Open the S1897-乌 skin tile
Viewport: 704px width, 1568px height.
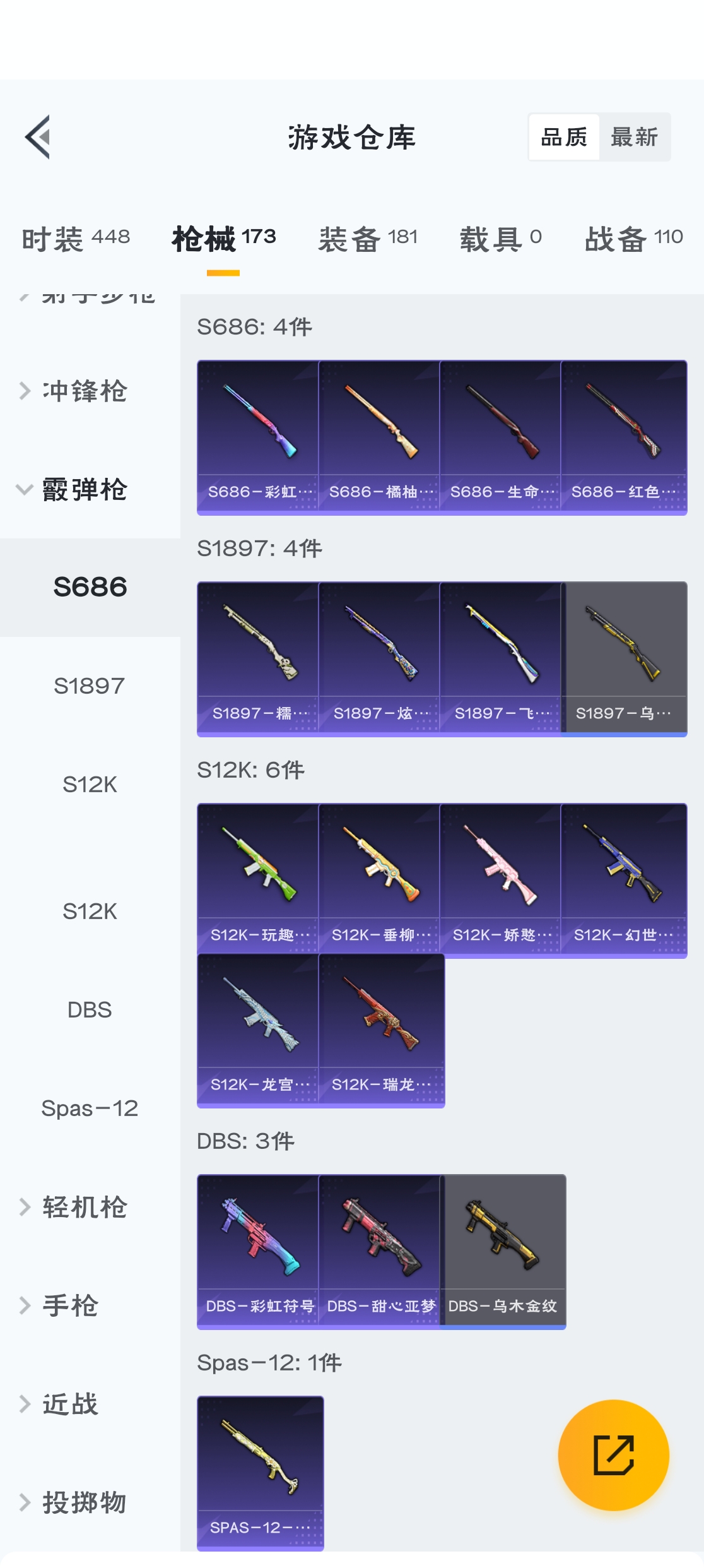pyautogui.click(x=624, y=658)
